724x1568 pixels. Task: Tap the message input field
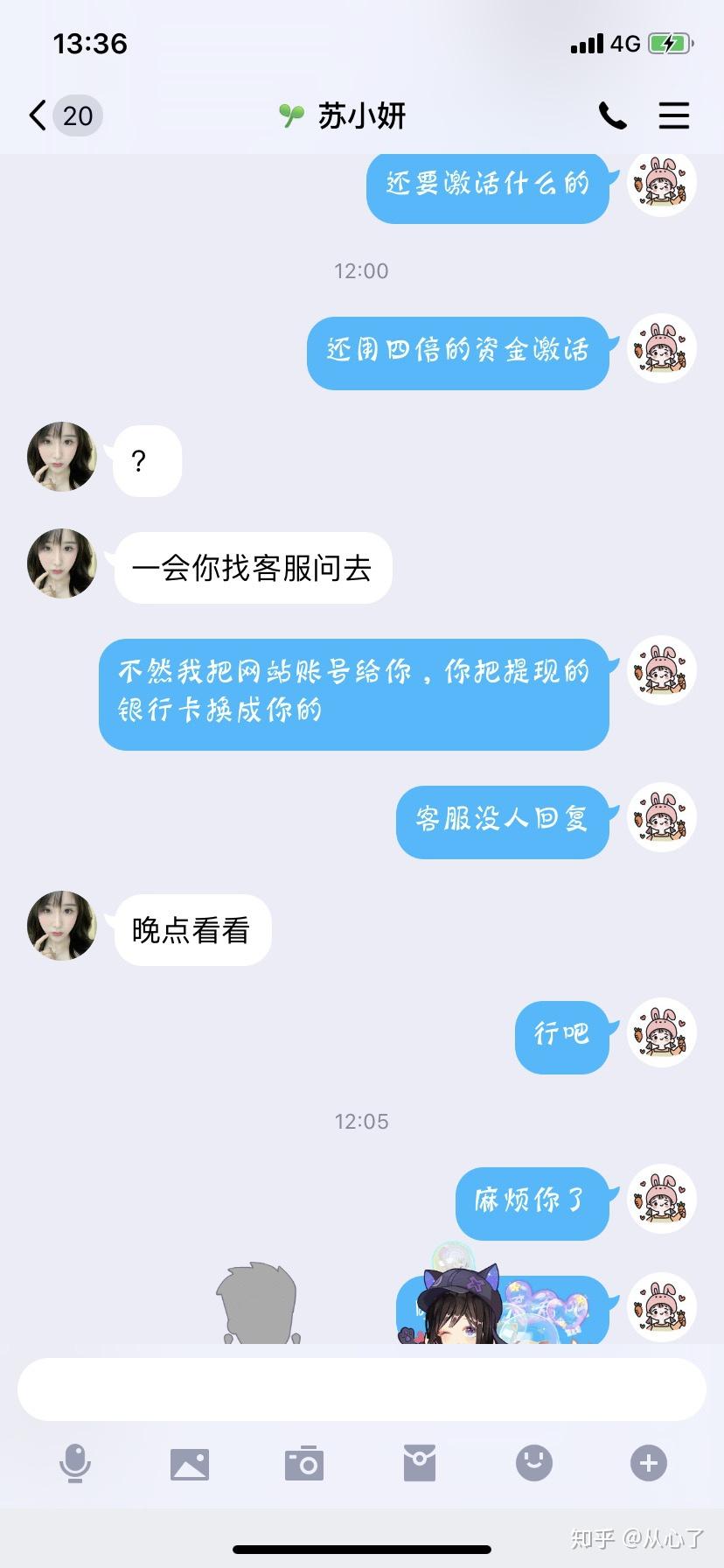(x=361, y=1389)
